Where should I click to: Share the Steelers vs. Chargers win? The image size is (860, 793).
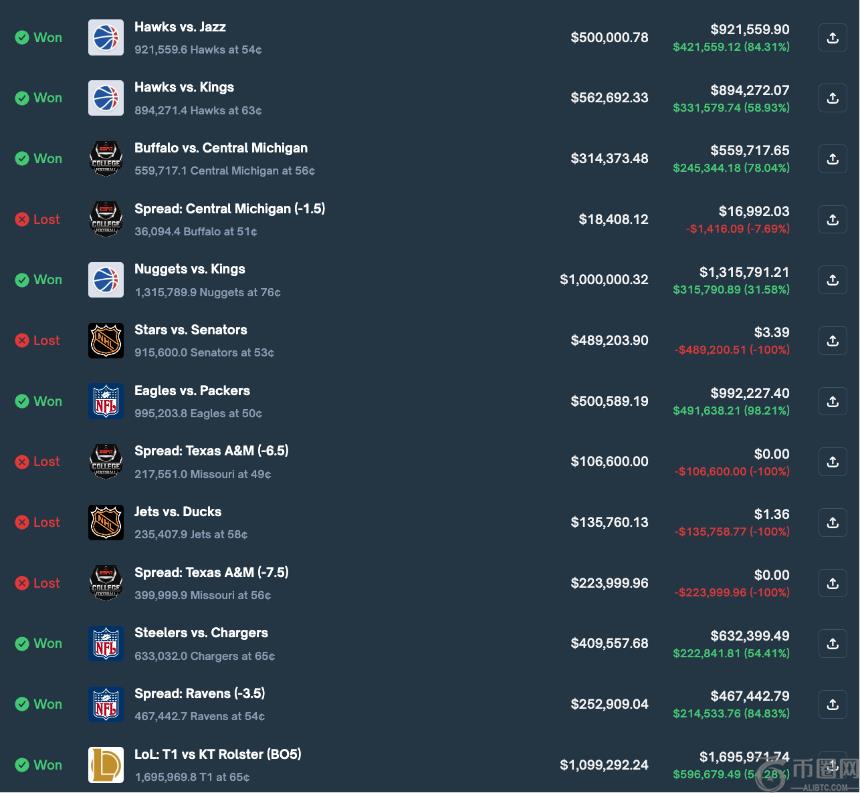pos(832,644)
